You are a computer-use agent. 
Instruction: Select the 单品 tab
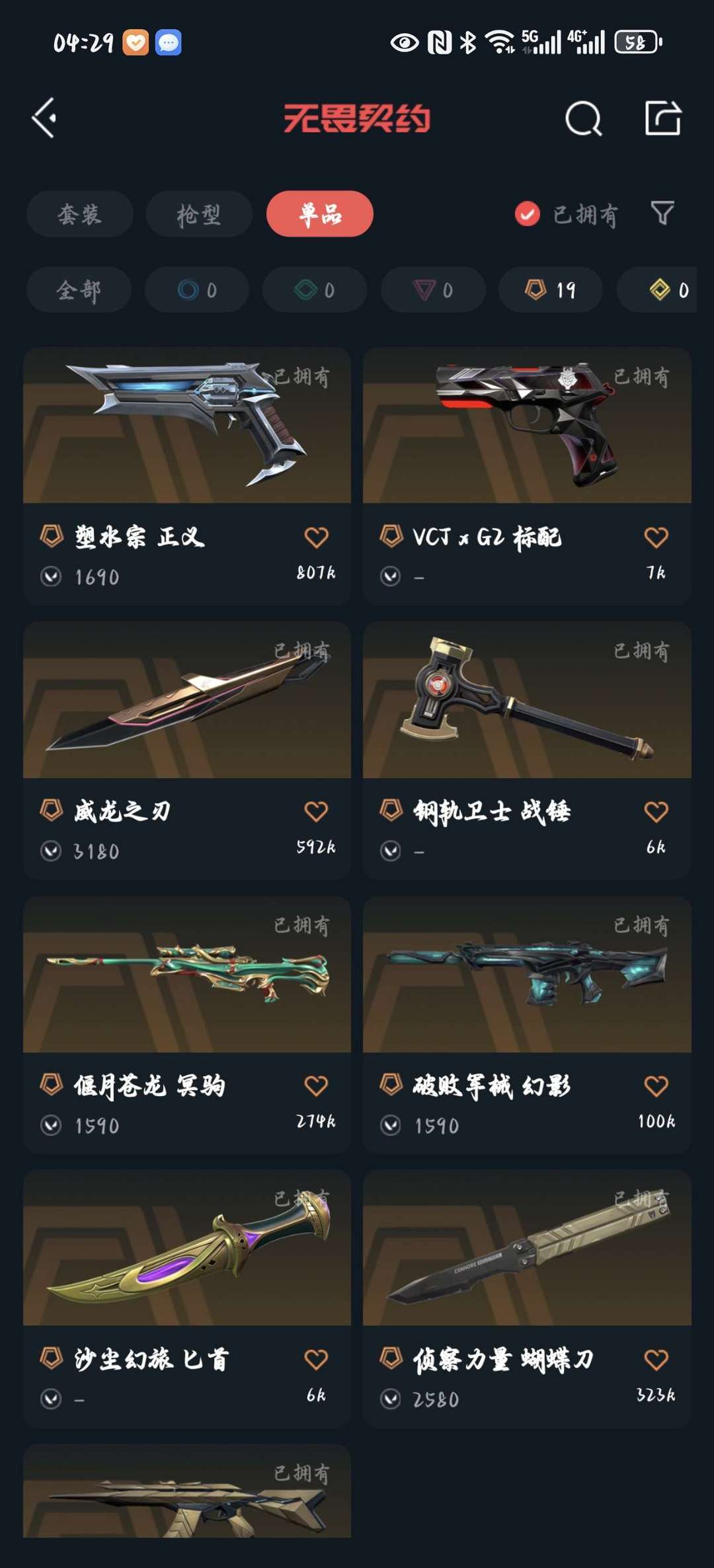pos(320,214)
